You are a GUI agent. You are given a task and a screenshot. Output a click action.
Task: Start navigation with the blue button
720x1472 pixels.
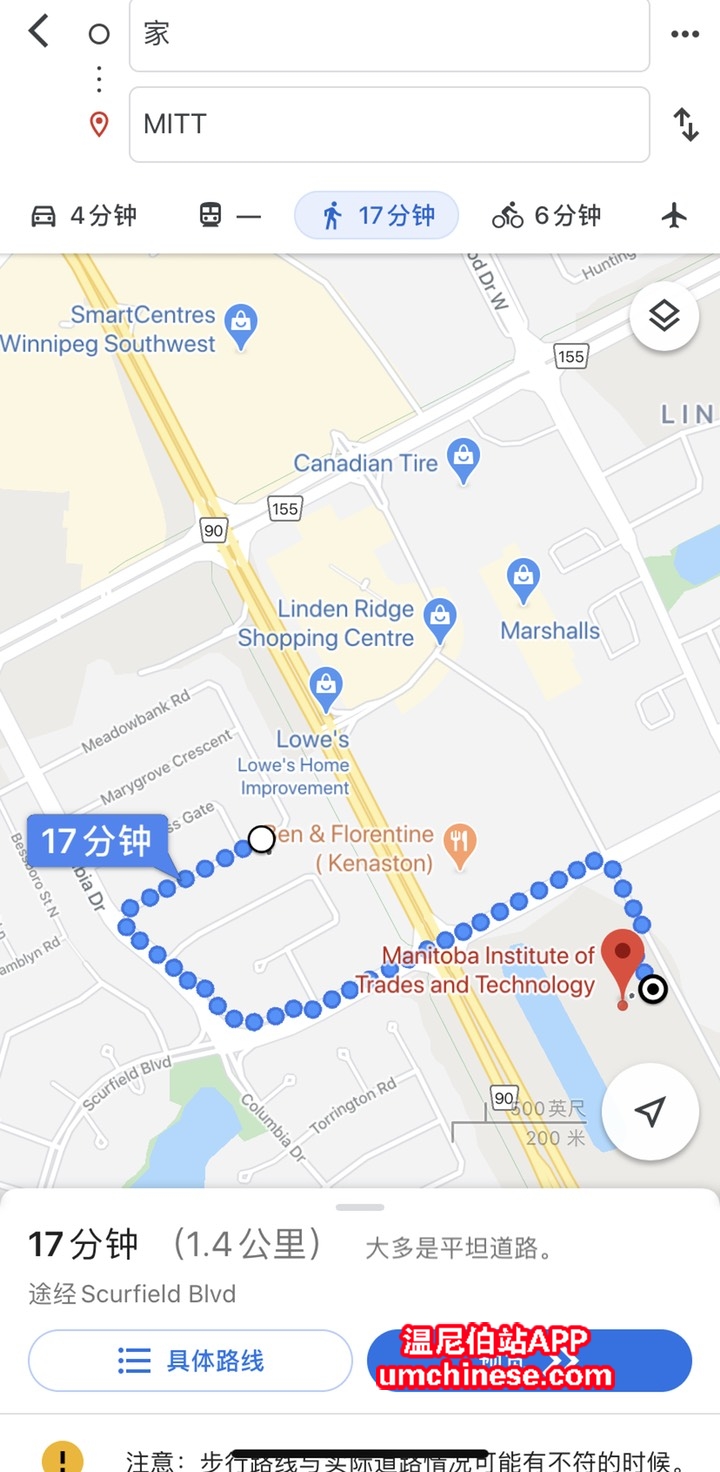click(x=529, y=1361)
